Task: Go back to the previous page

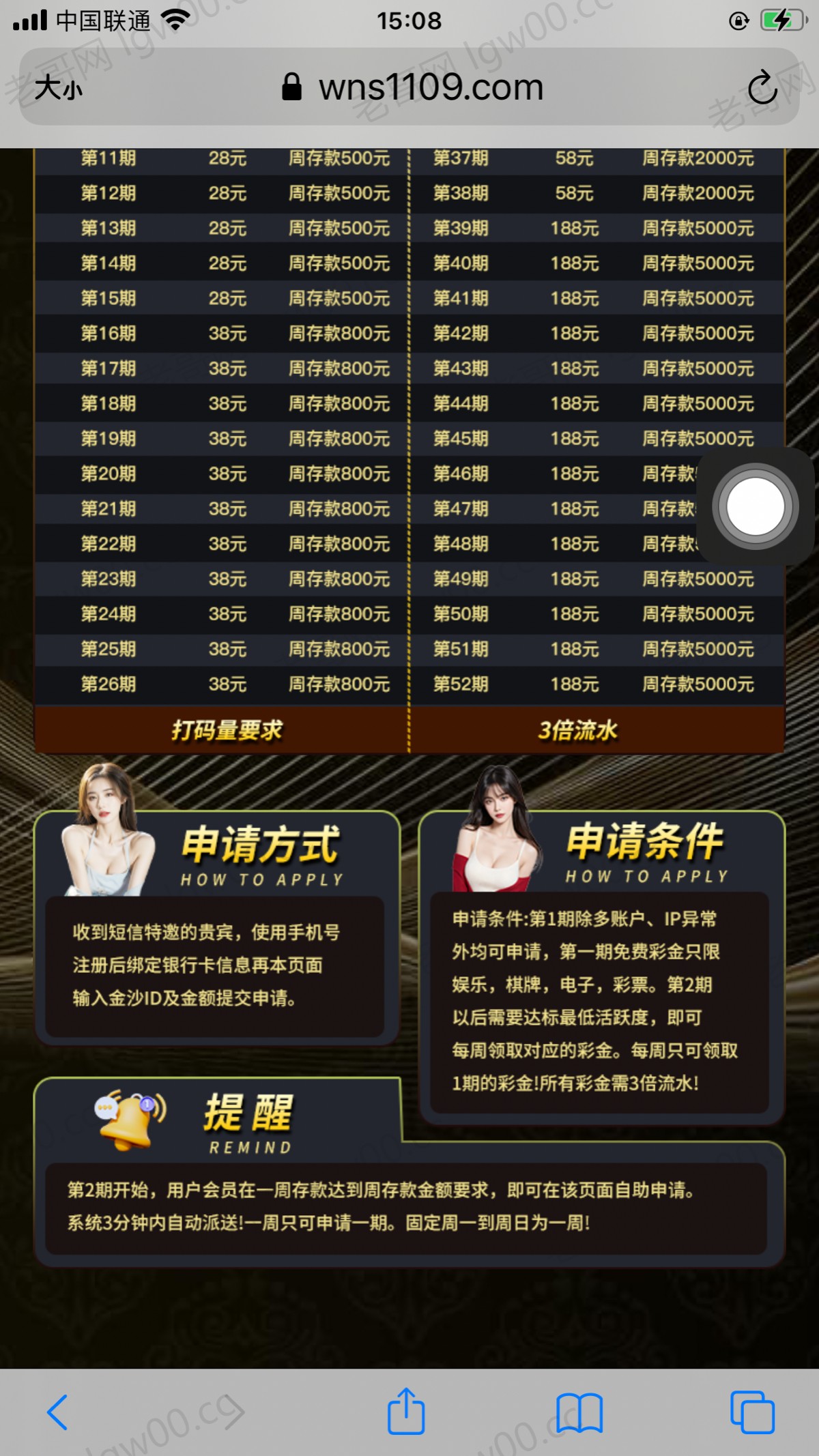Action: click(58, 1412)
